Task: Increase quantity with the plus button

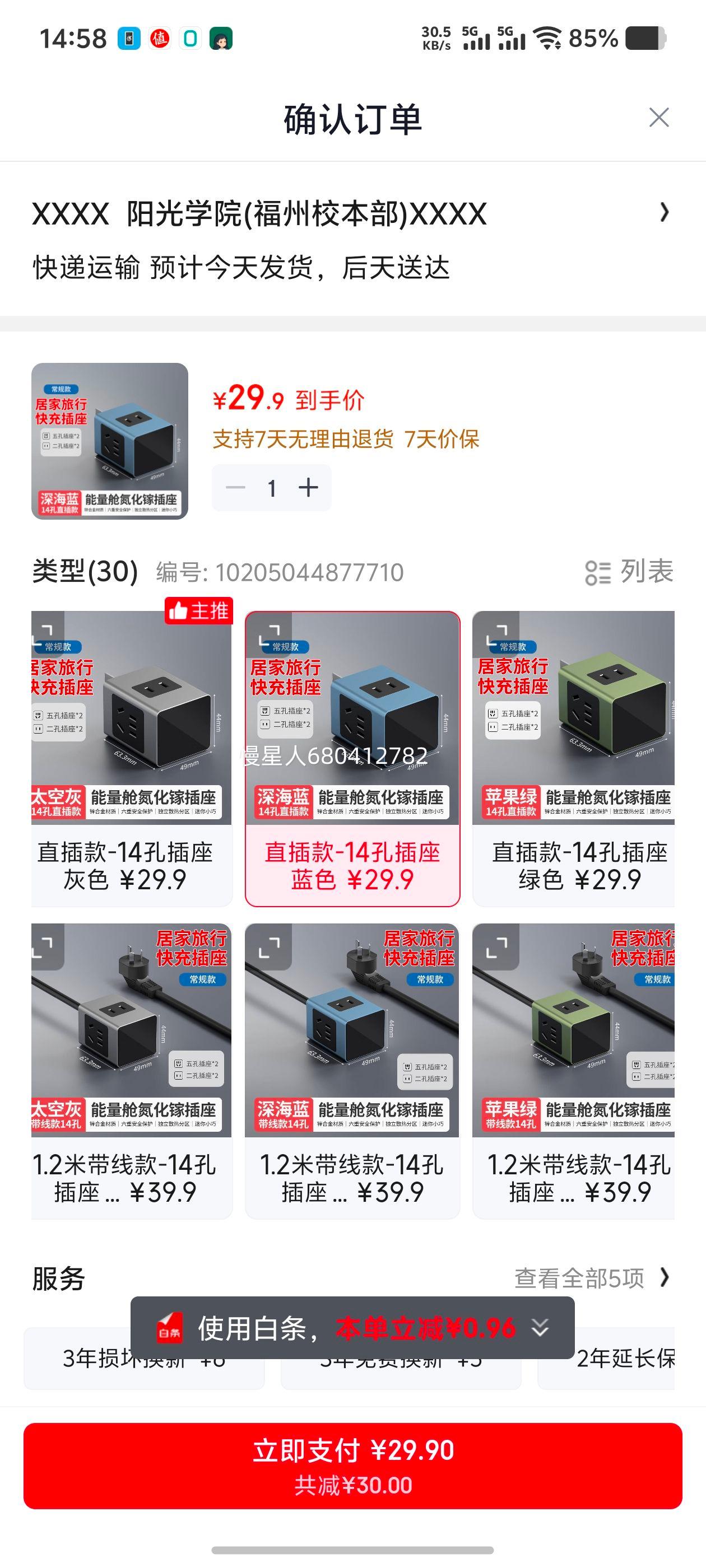Action: (309, 487)
